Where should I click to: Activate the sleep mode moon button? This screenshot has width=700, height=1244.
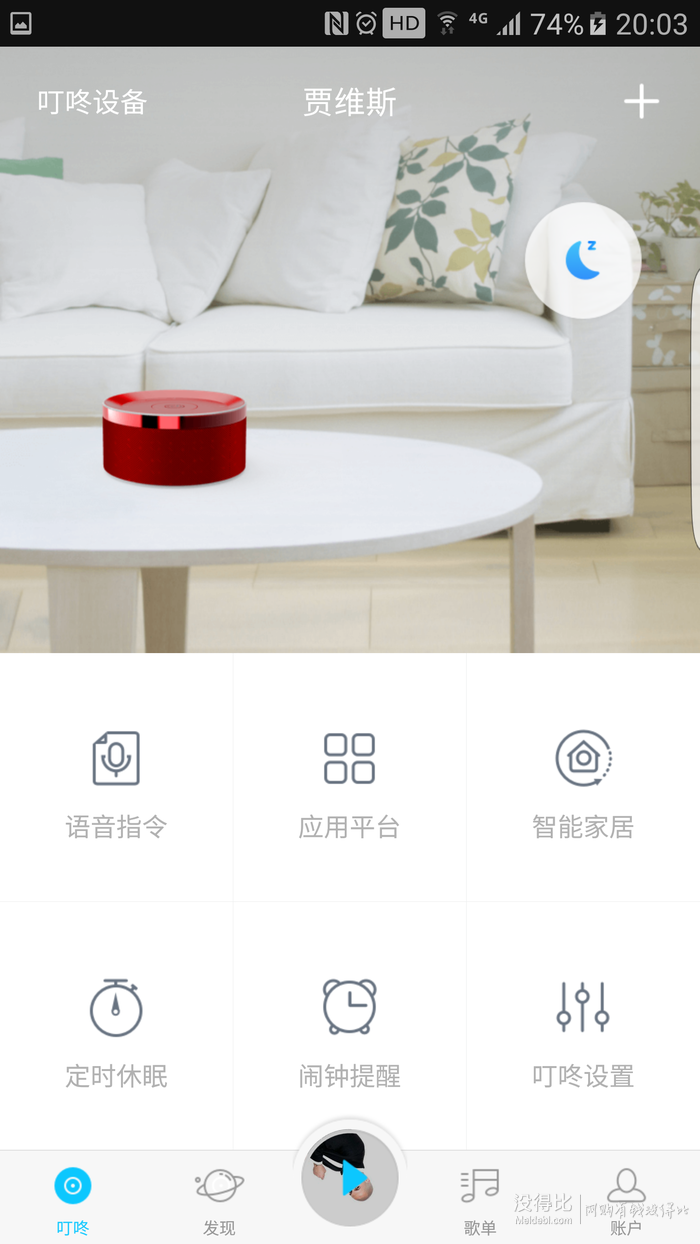click(x=583, y=261)
